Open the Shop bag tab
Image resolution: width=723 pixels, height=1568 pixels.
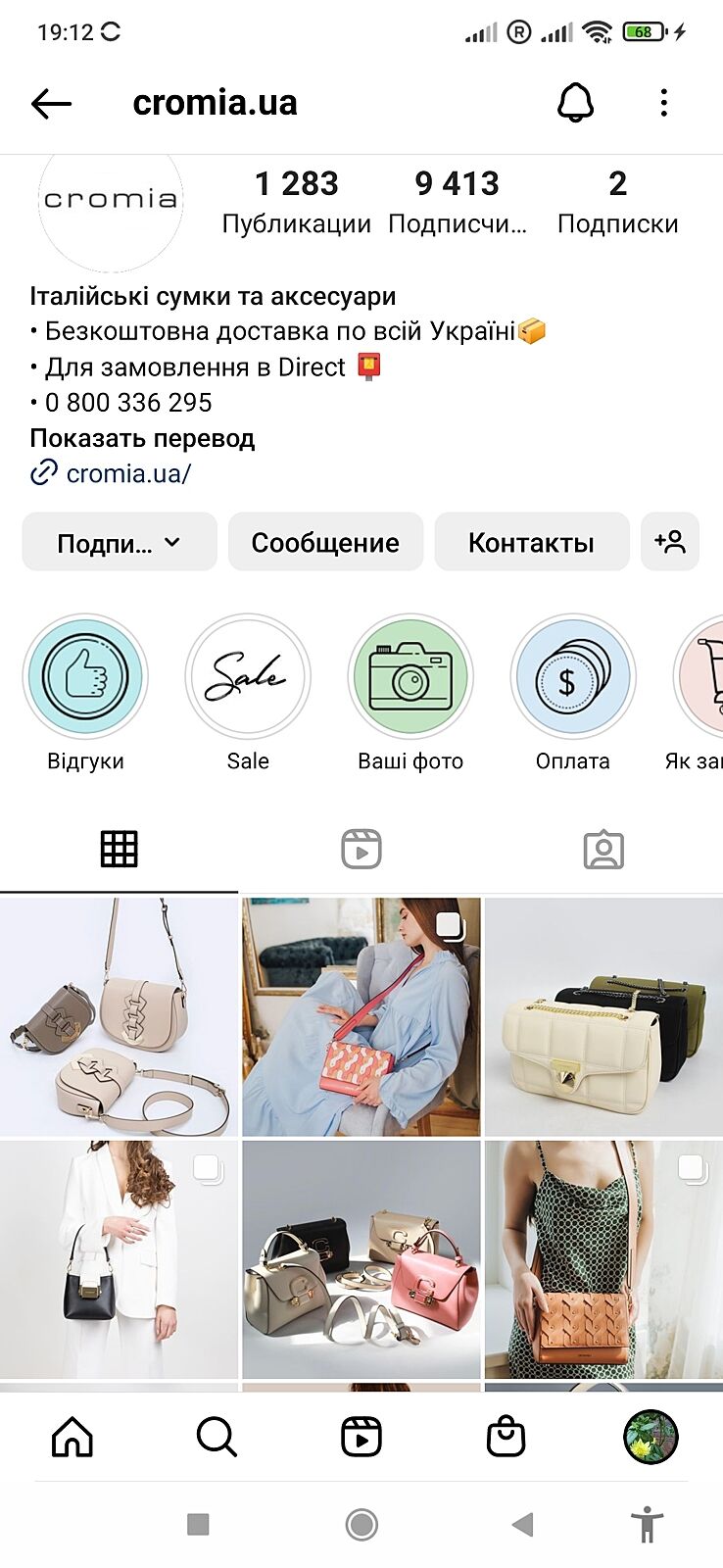(x=506, y=1437)
